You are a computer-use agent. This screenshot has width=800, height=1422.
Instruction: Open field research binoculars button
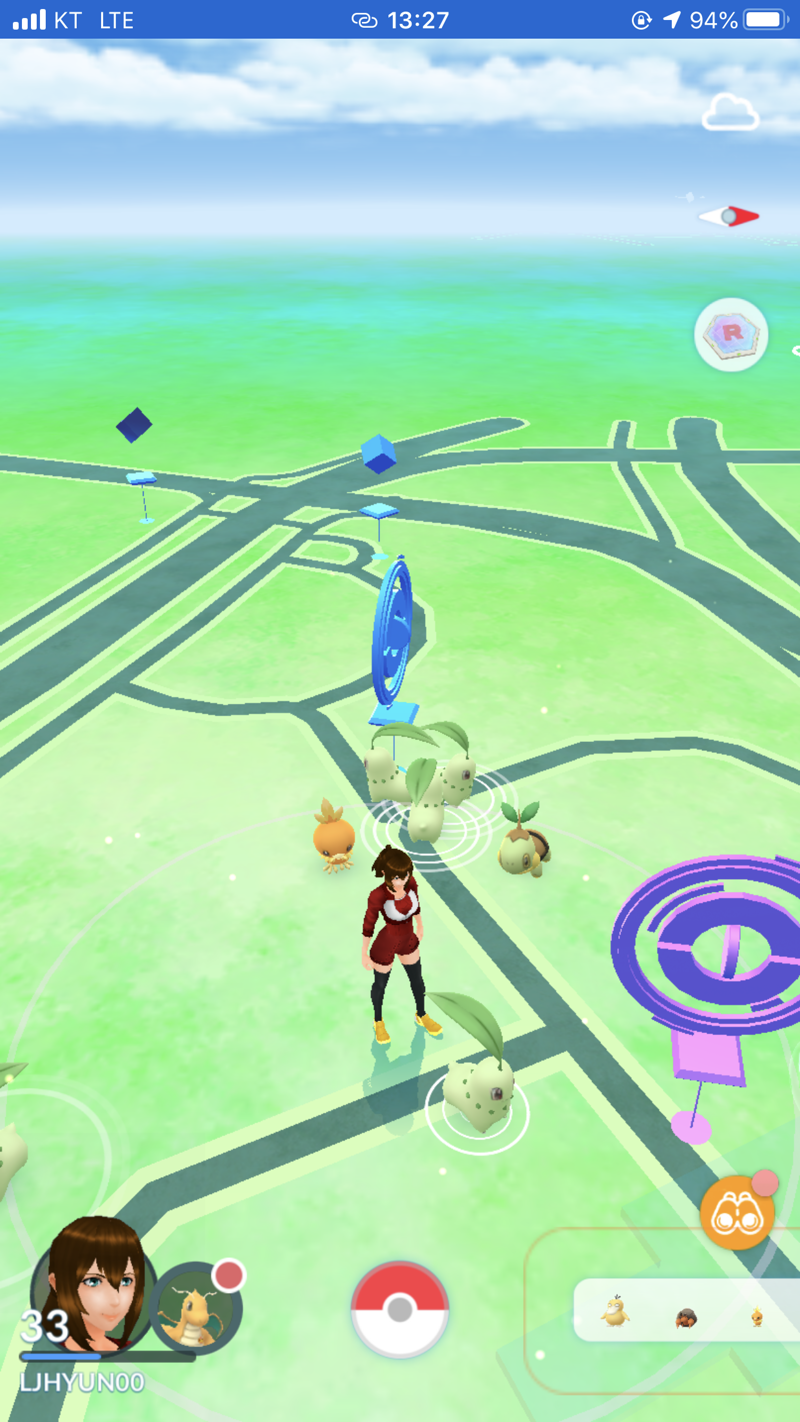(x=736, y=1214)
